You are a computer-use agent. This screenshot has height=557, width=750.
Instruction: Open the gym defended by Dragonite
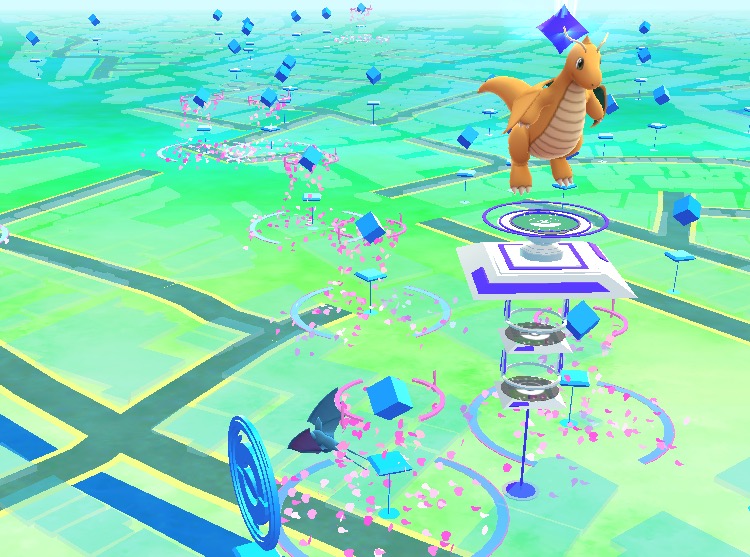point(545,262)
